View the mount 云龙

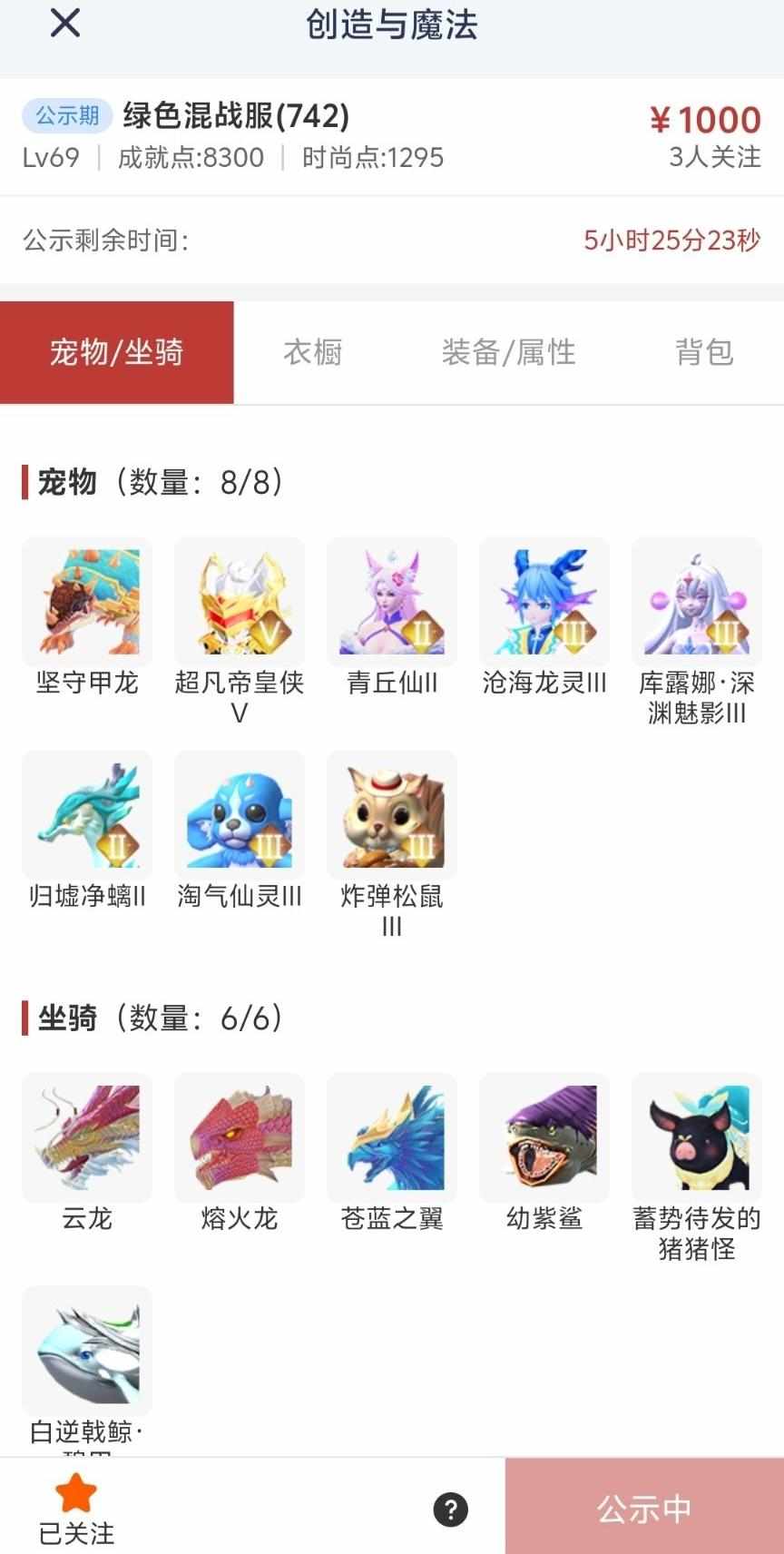[87, 1138]
